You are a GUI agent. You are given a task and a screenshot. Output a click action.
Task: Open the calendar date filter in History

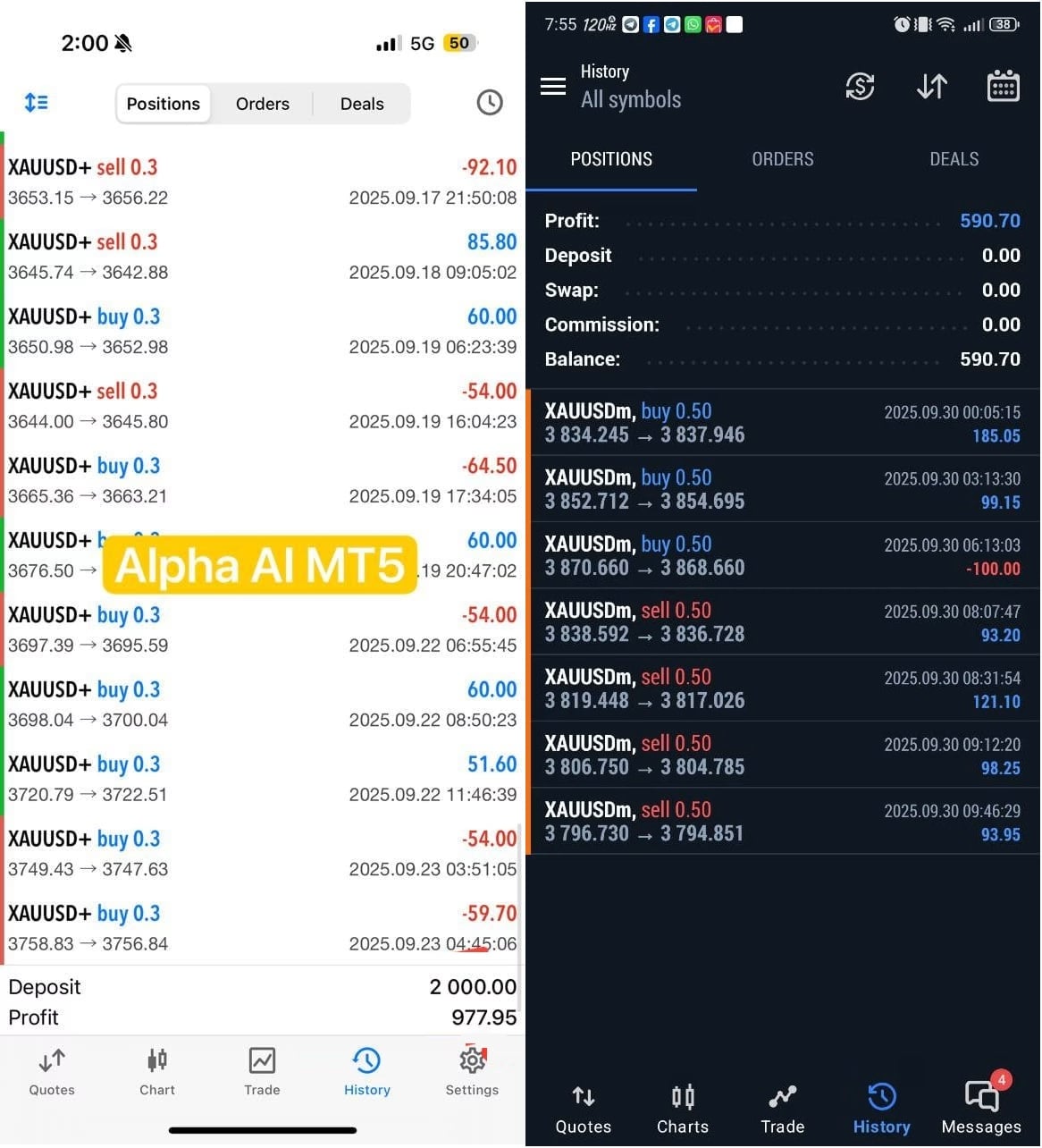coord(1003,86)
